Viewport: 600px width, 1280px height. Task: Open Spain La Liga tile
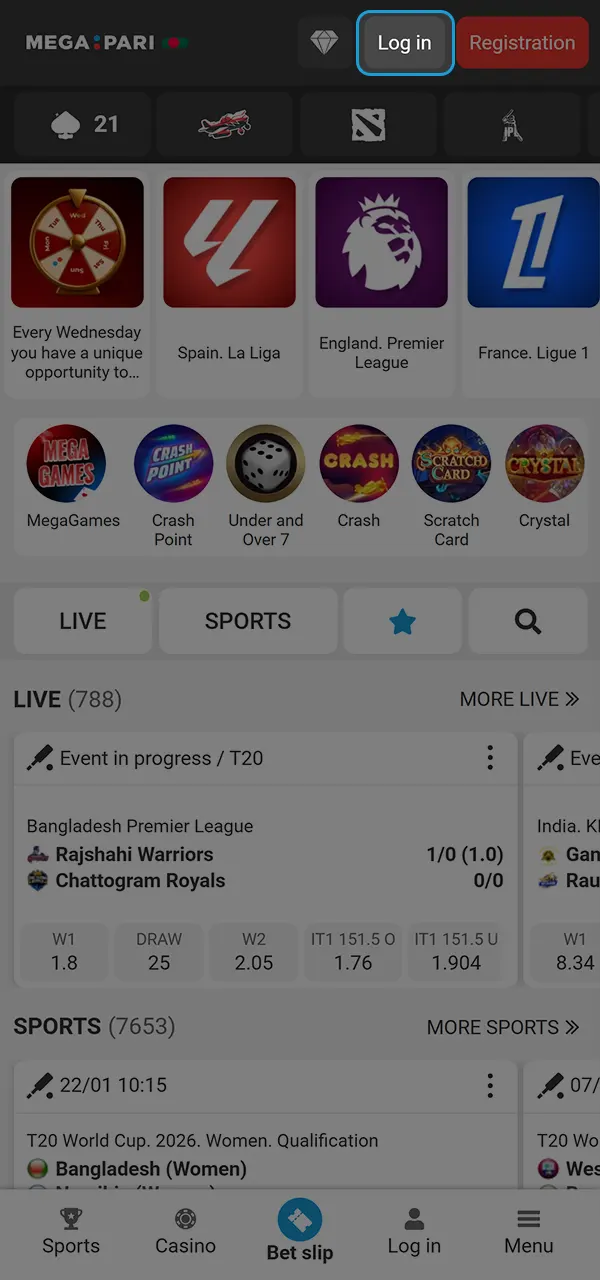point(229,270)
